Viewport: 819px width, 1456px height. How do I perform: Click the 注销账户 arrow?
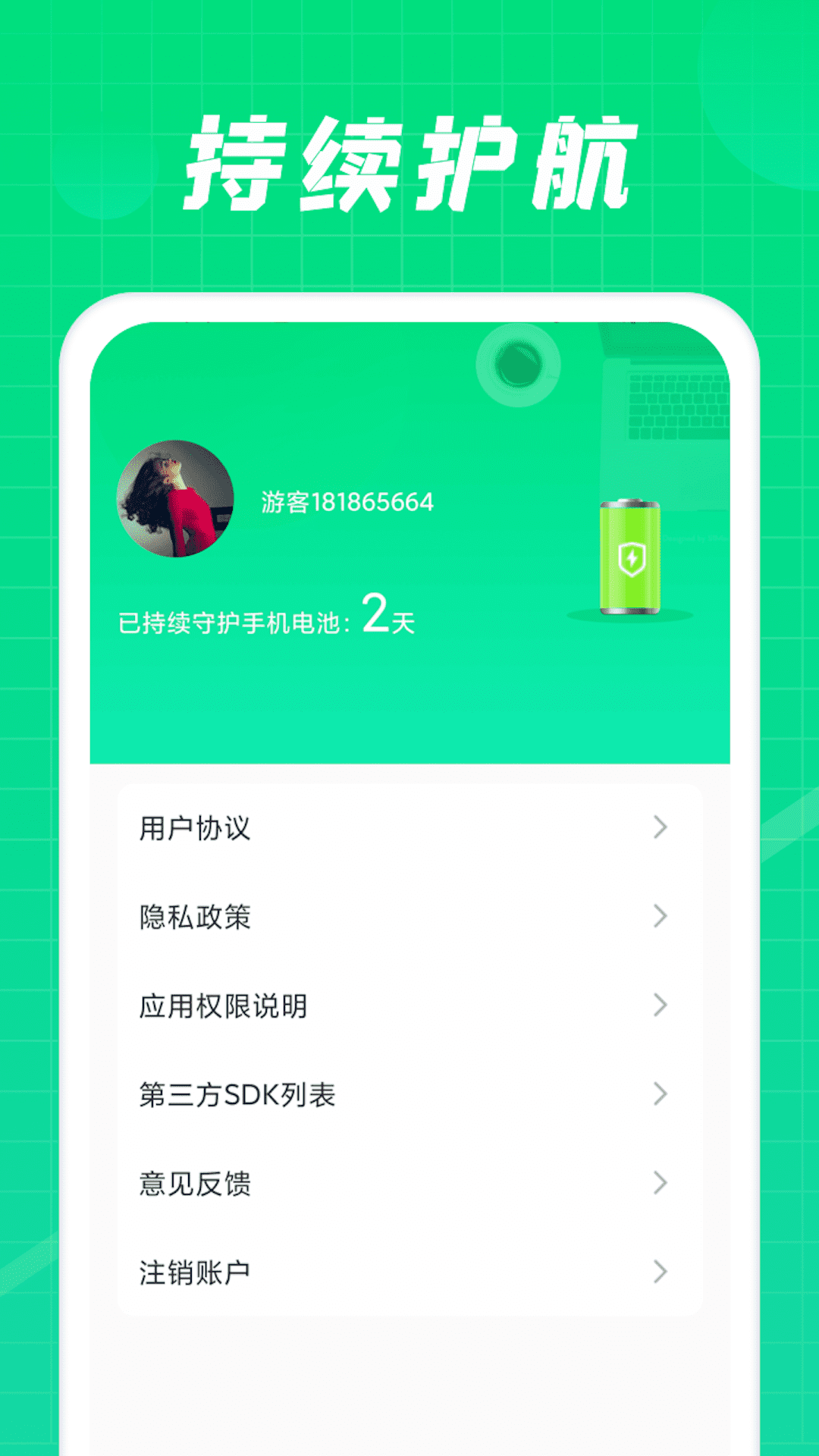(x=659, y=1271)
